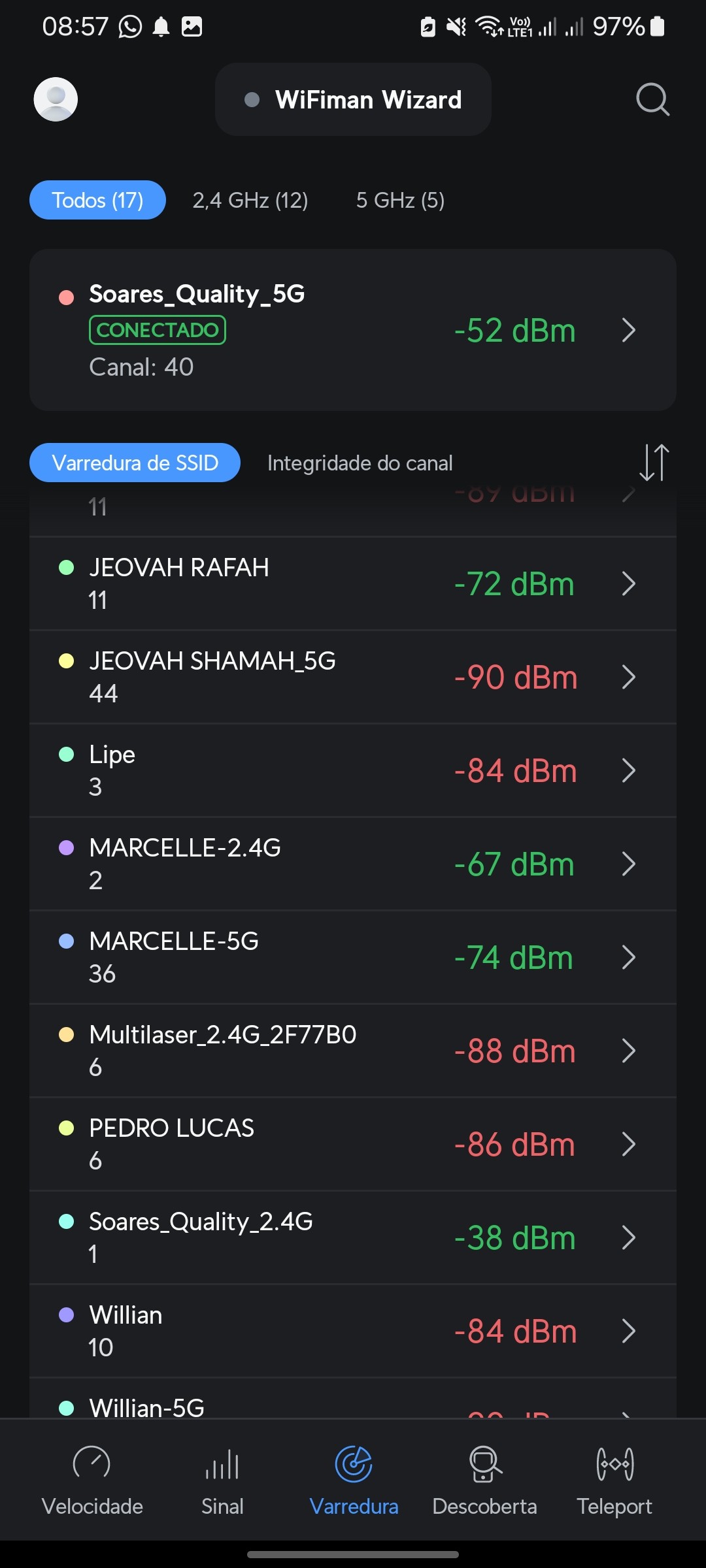706x1568 pixels.
Task: View the JEOVAH SHAMAH_5G network
Action: tap(353, 677)
